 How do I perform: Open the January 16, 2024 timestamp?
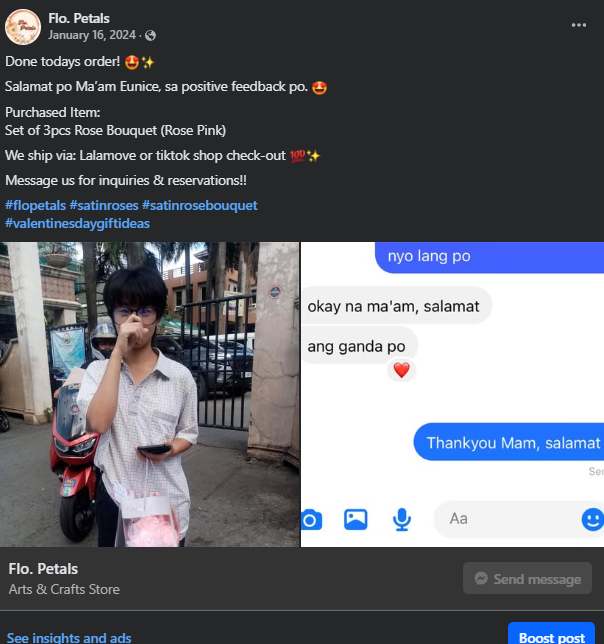pos(94,35)
